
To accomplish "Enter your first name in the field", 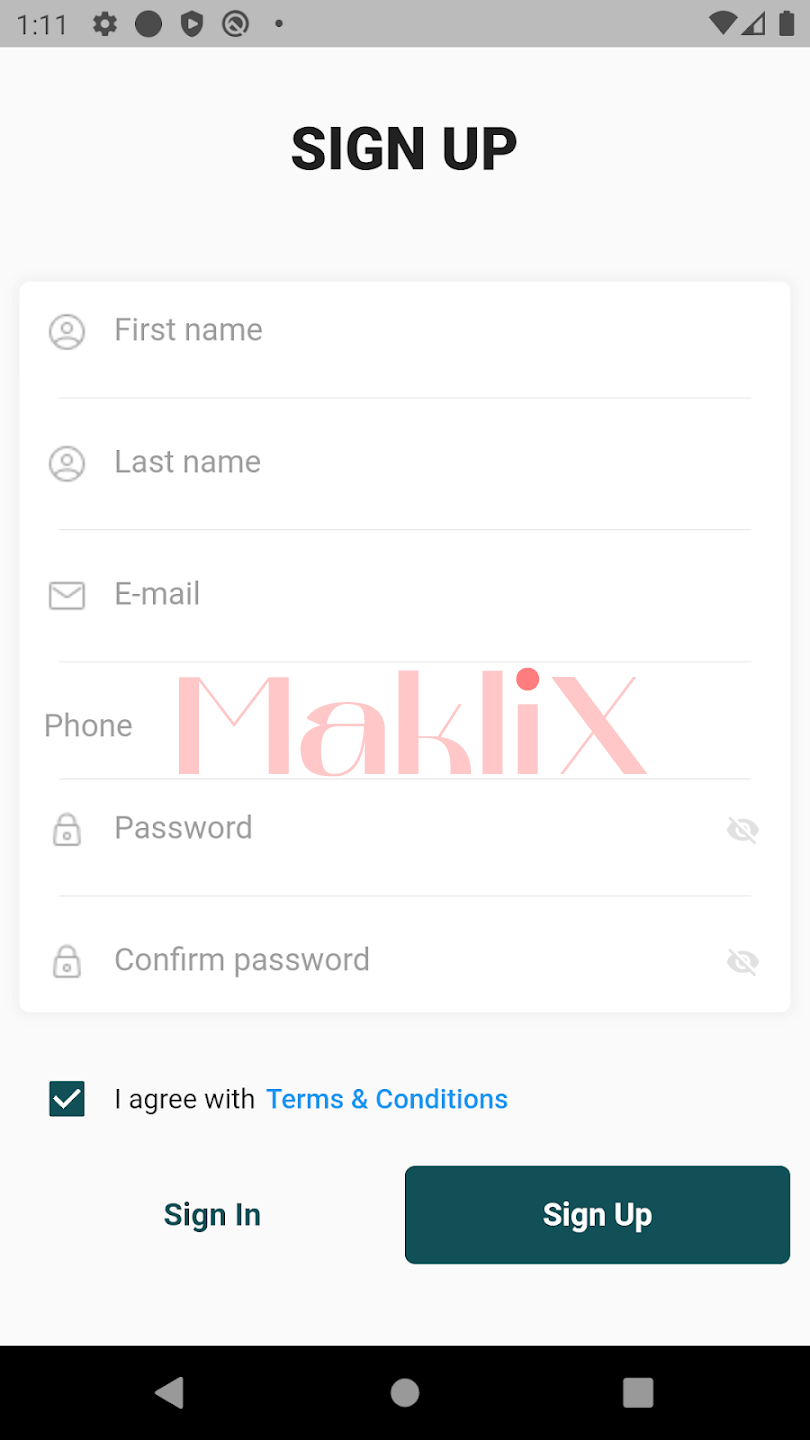I will pyautogui.click(x=400, y=330).
